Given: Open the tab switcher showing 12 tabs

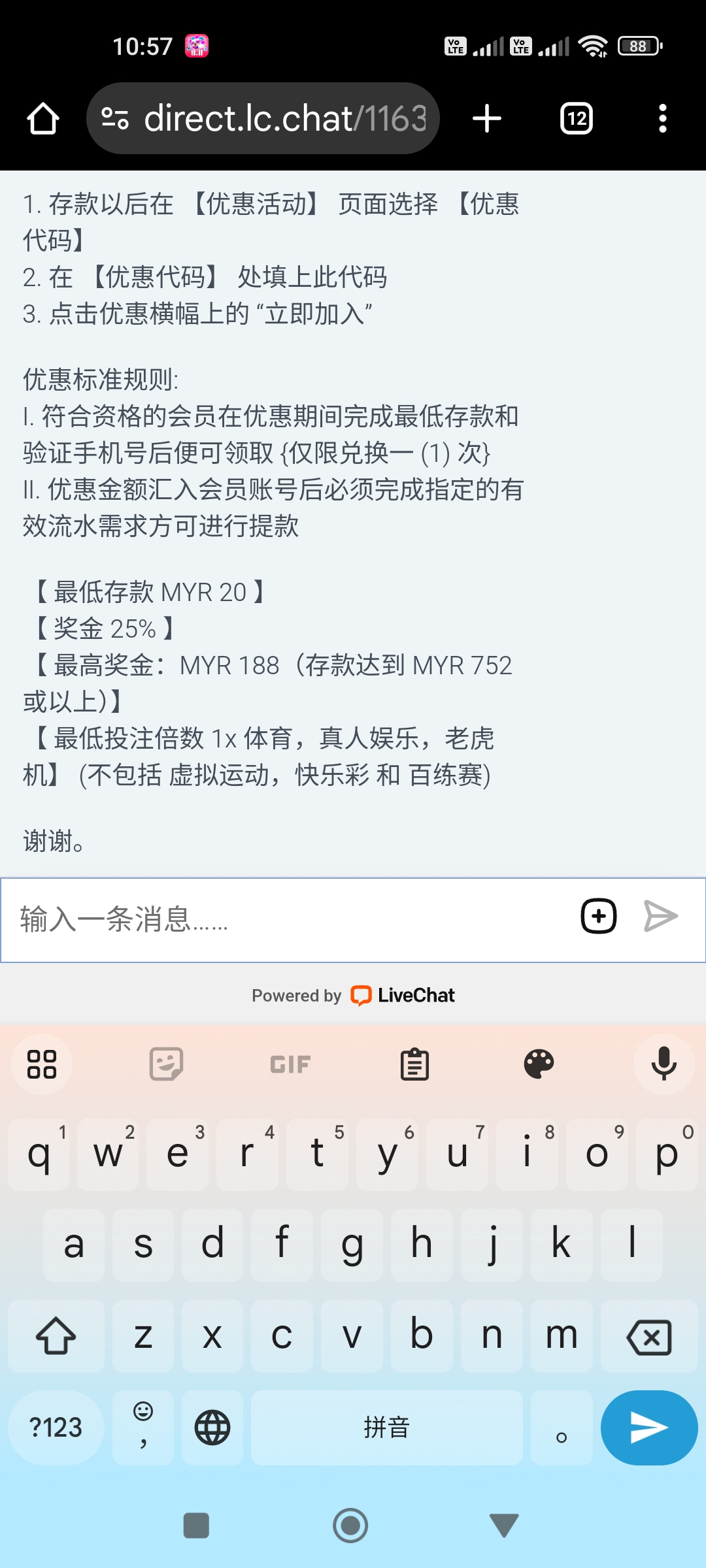Looking at the screenshot, I should 575,118.
